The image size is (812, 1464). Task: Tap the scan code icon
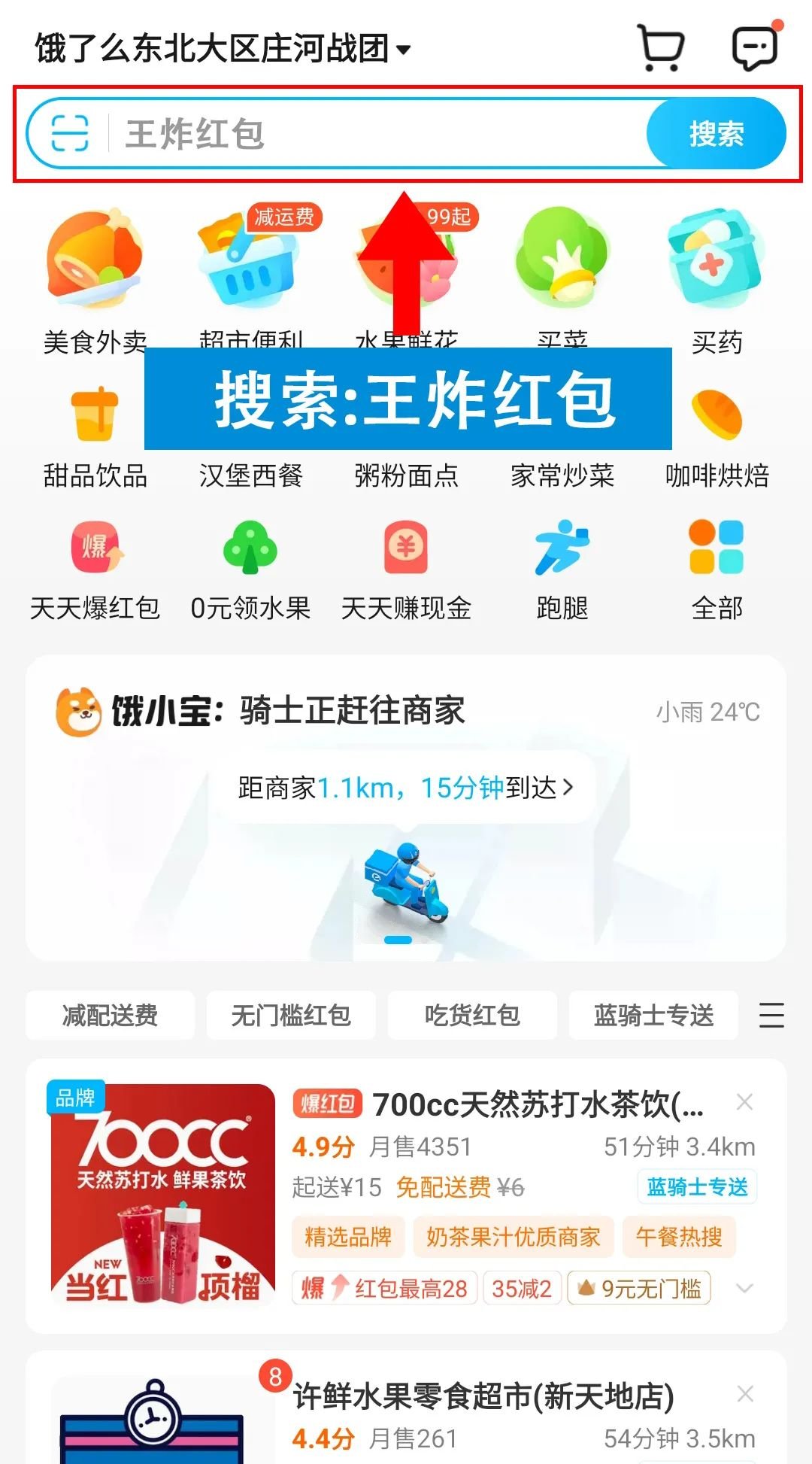69,134
